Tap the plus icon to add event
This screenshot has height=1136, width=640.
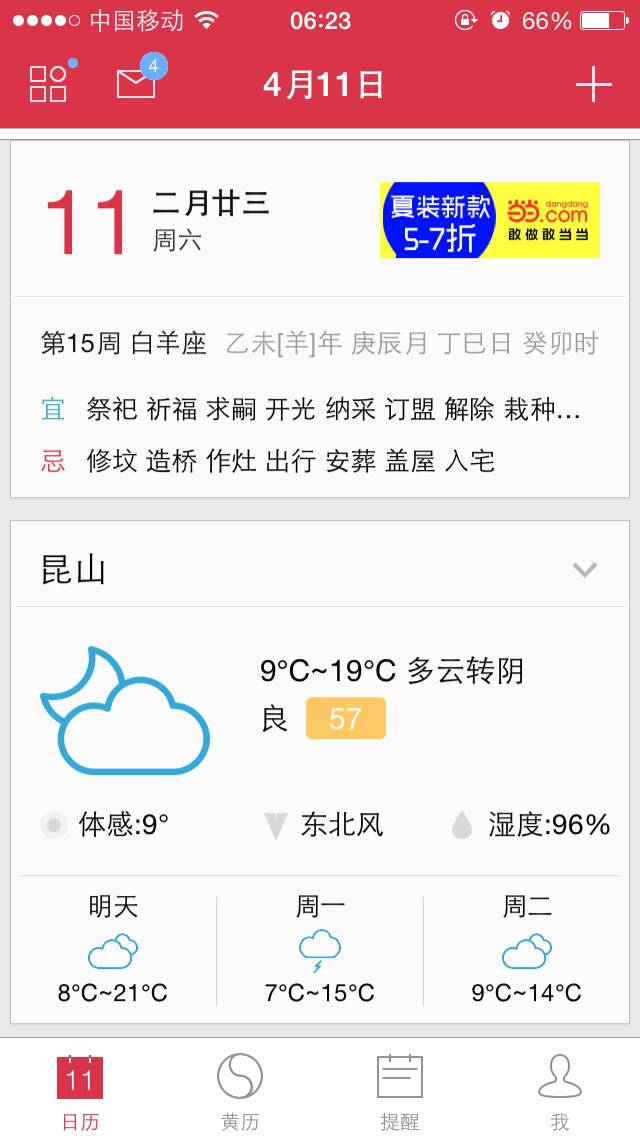tap(593, 85)
